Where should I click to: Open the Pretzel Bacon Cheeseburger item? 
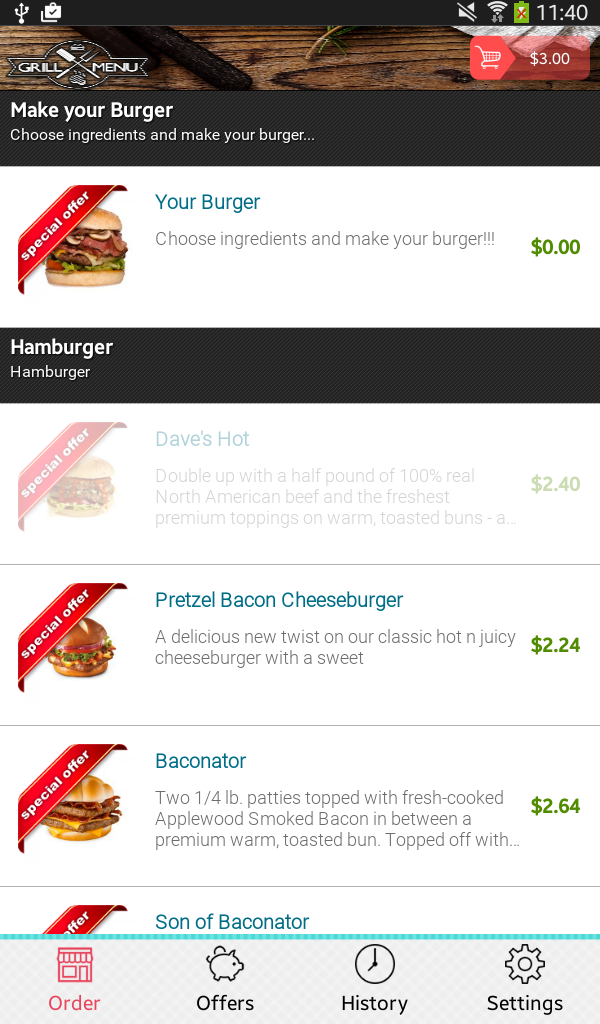click(x=300, y=644)
